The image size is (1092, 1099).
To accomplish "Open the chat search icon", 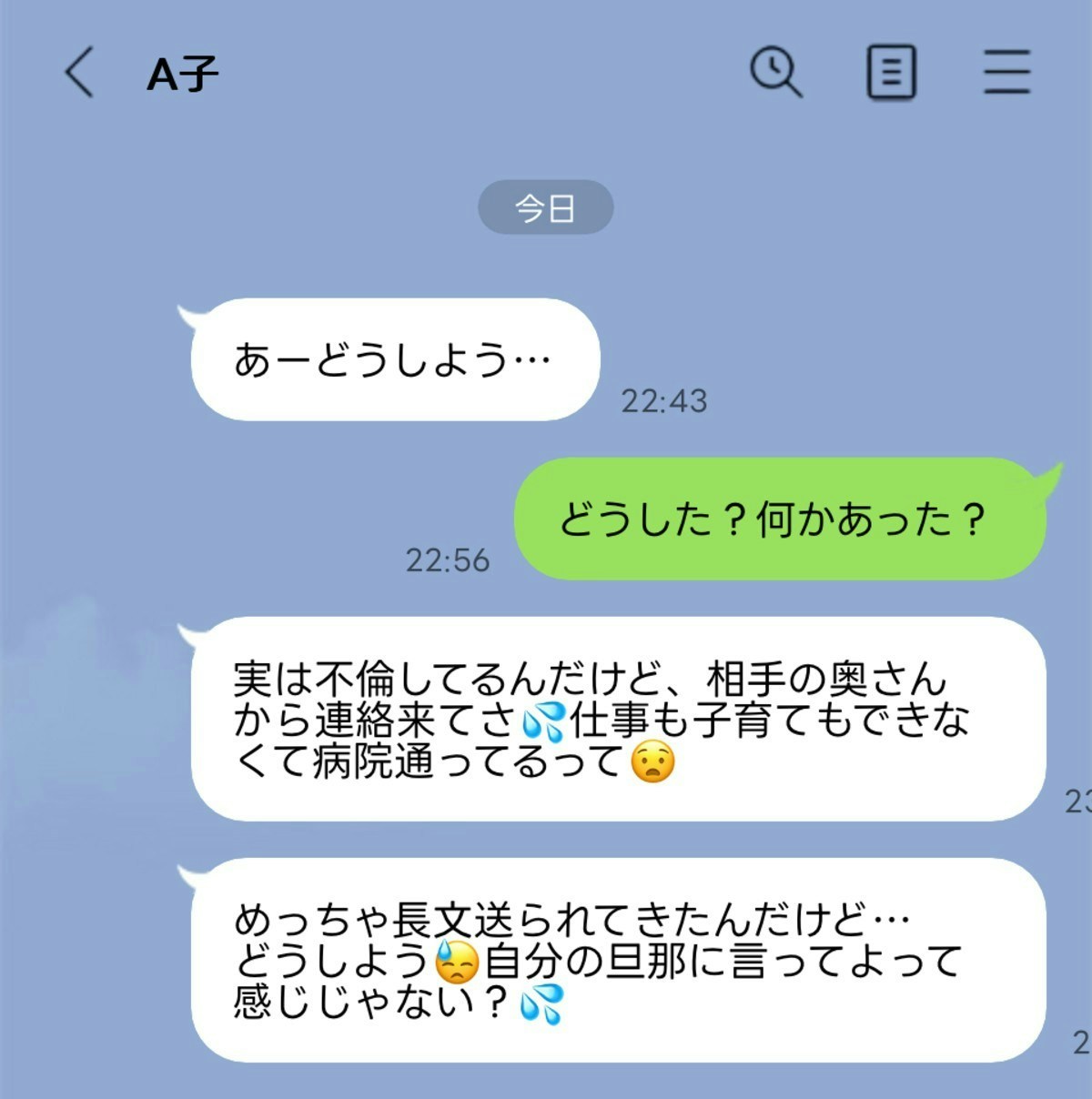I will [x=775, y=73].
